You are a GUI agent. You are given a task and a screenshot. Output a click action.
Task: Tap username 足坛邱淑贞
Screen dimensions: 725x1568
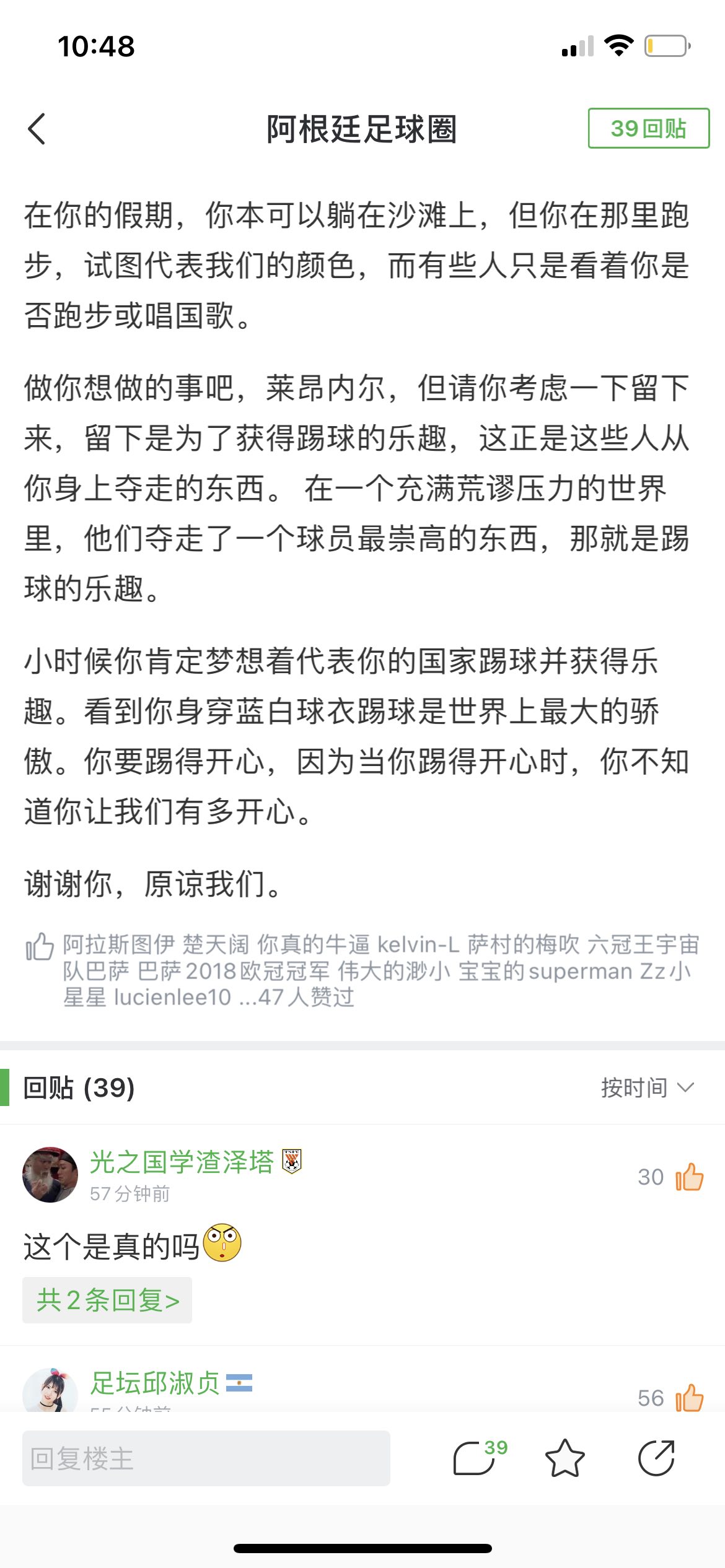155,1382
